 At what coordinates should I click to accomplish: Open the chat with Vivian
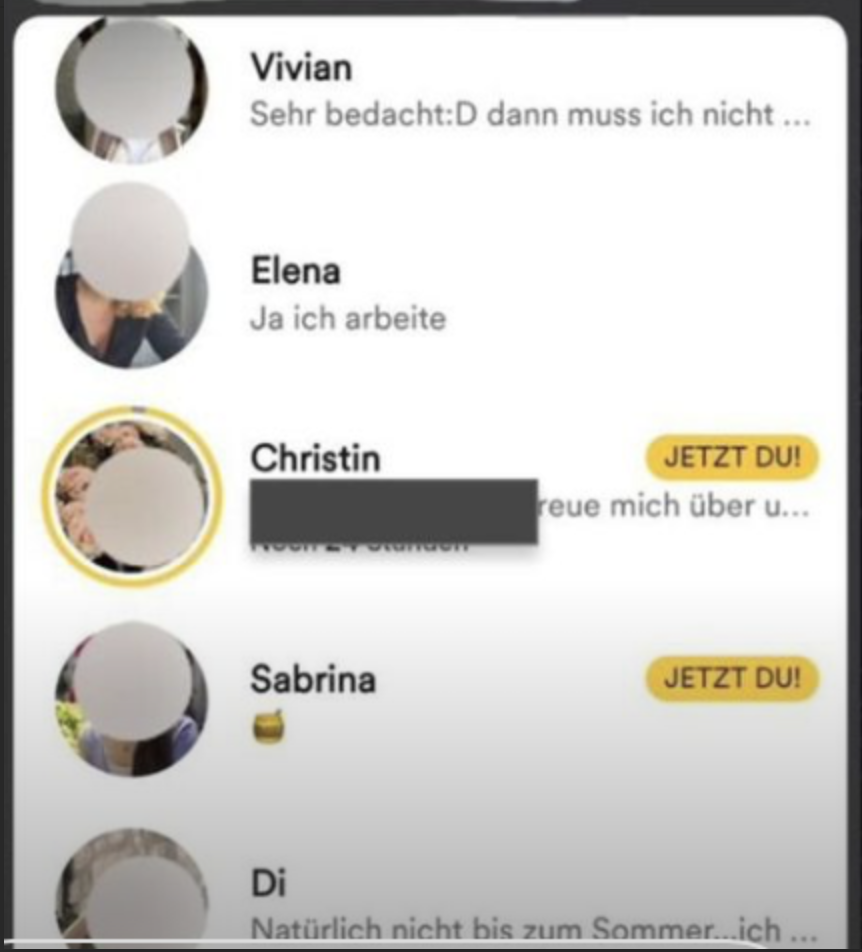pos(430,90)
